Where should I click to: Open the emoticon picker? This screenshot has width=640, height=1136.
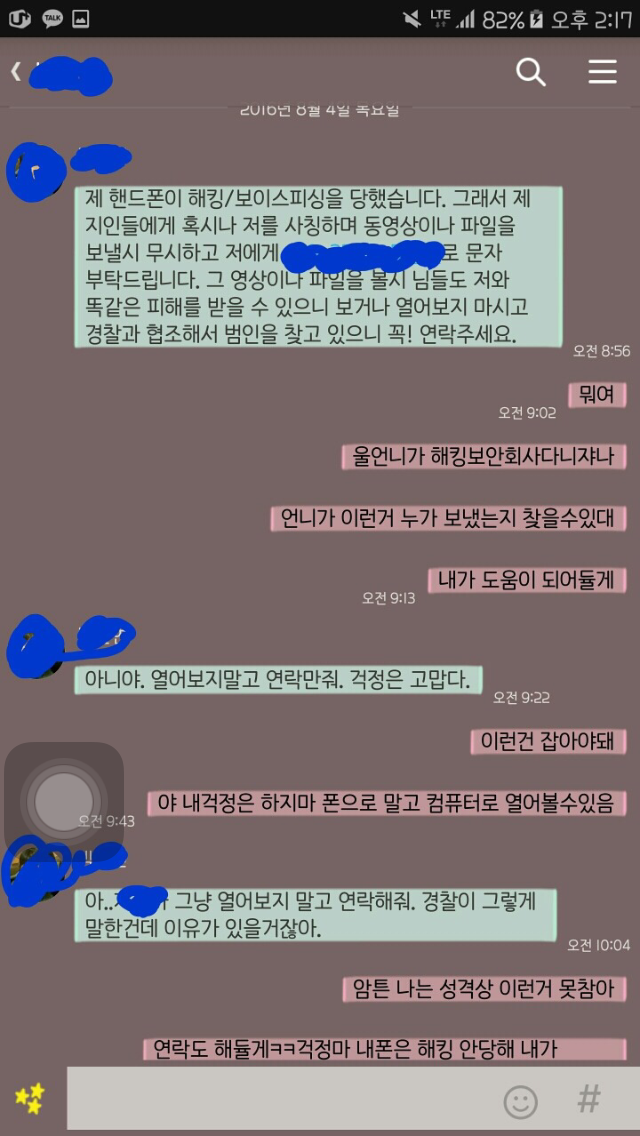[x=520, y=1101]
